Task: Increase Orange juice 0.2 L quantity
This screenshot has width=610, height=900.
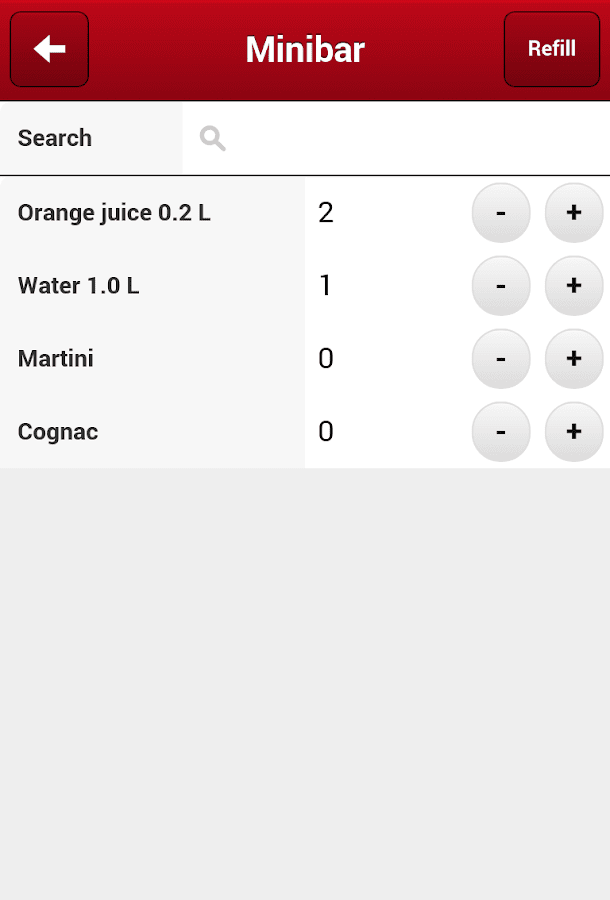Action: coord(574,213)
